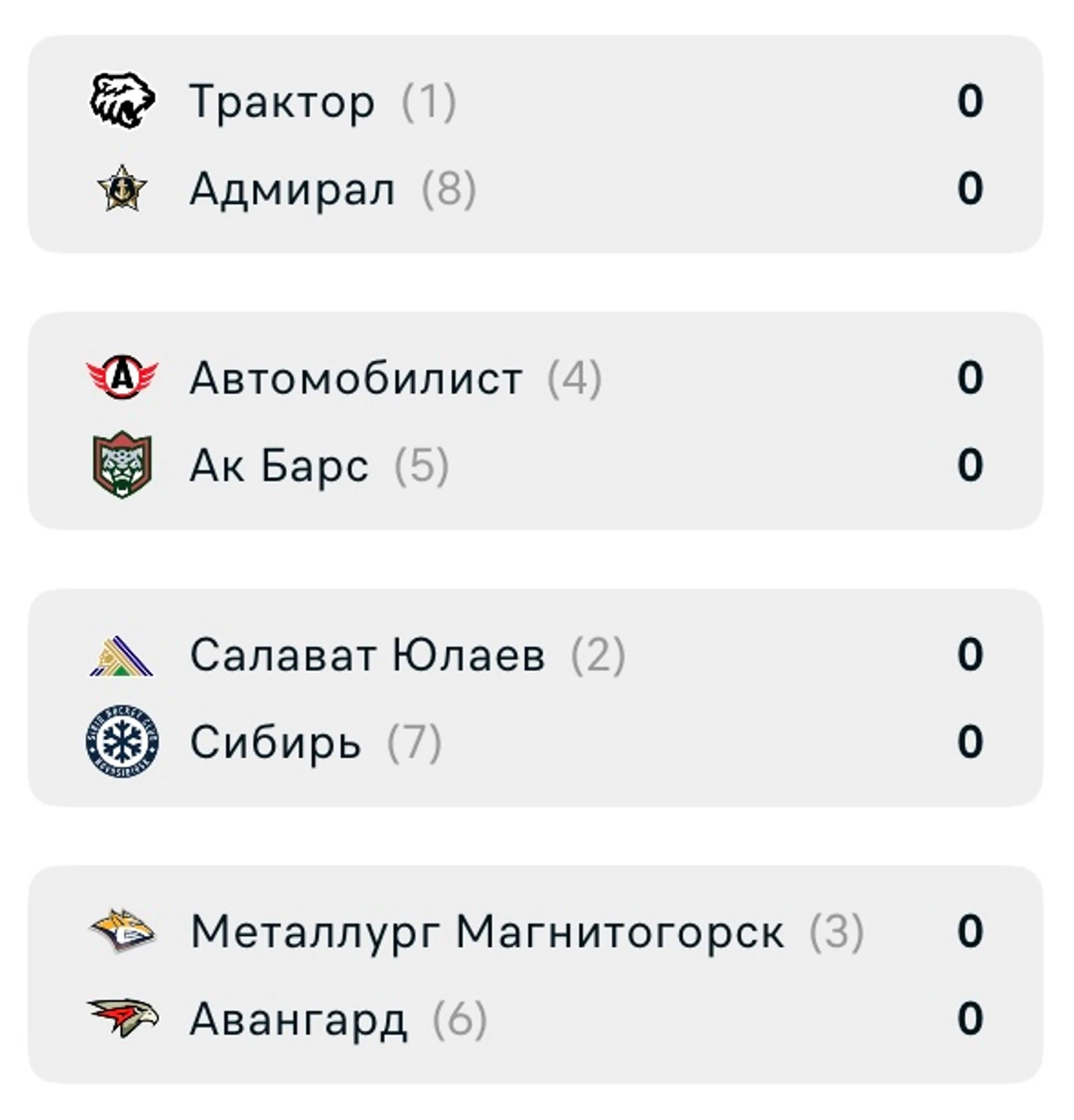View the Салават Юлаев vs Сибирь matchup
Screen dimensions: 1074x1120
pos(536,698)
